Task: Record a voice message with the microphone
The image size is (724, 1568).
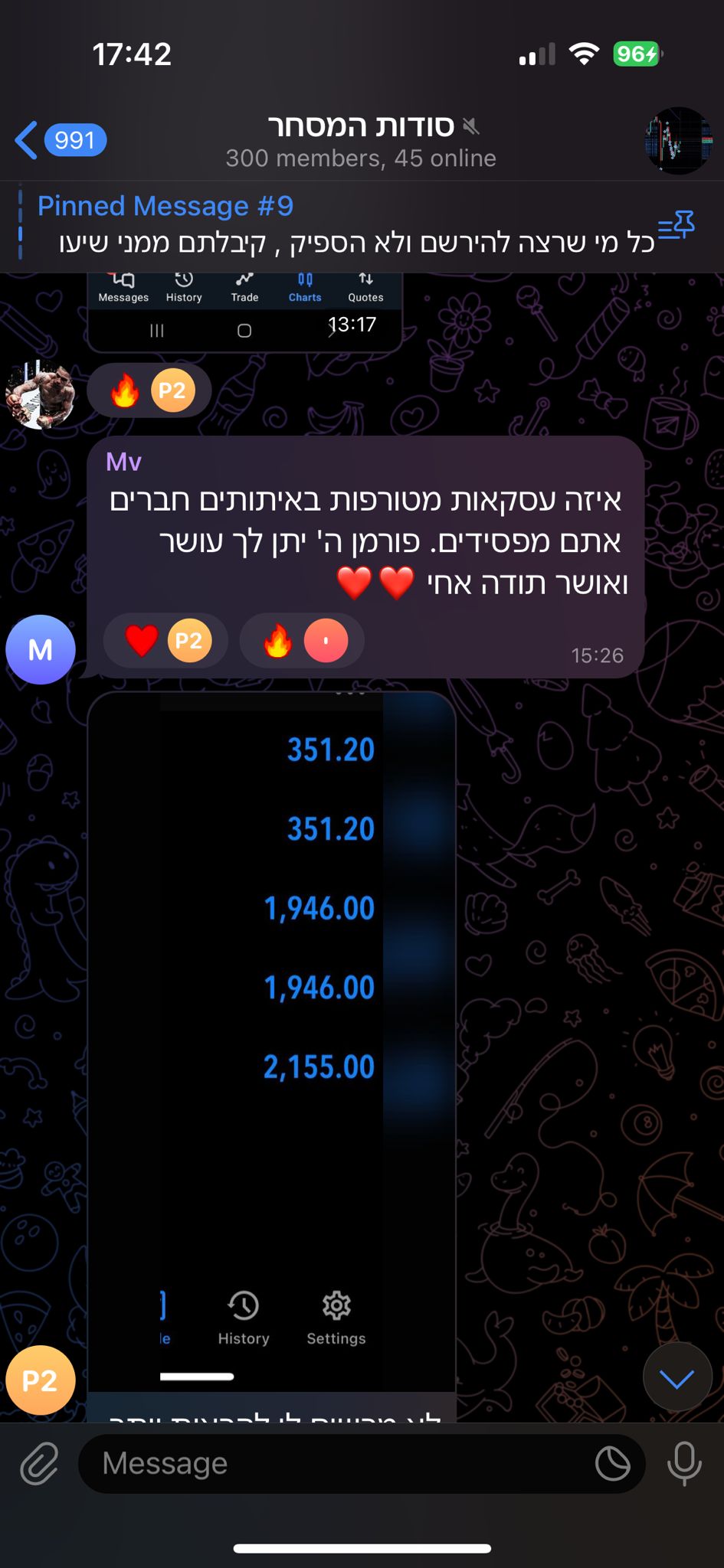Action: [684, 1464]
